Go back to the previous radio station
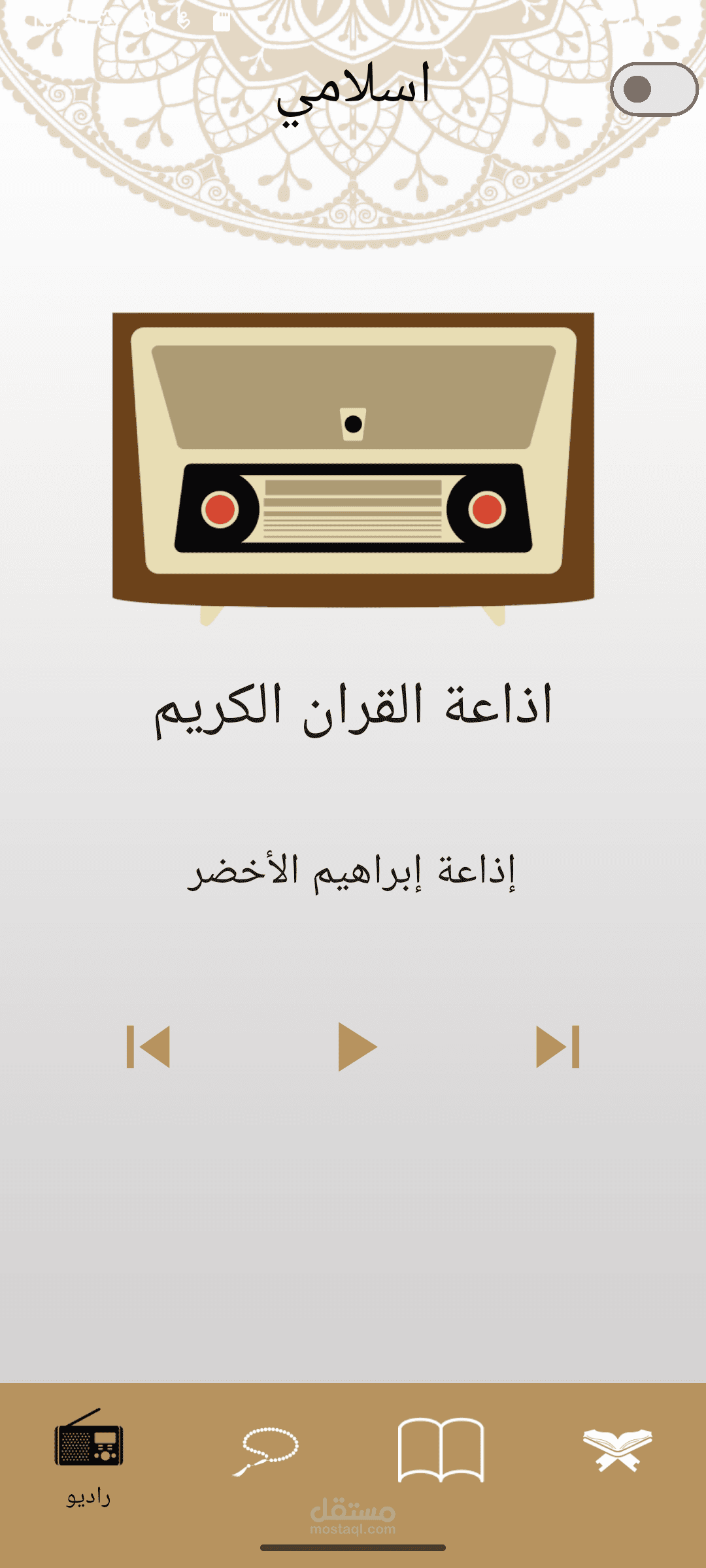The height and width of the screenshot is (1568, 706). [148, 1047]
